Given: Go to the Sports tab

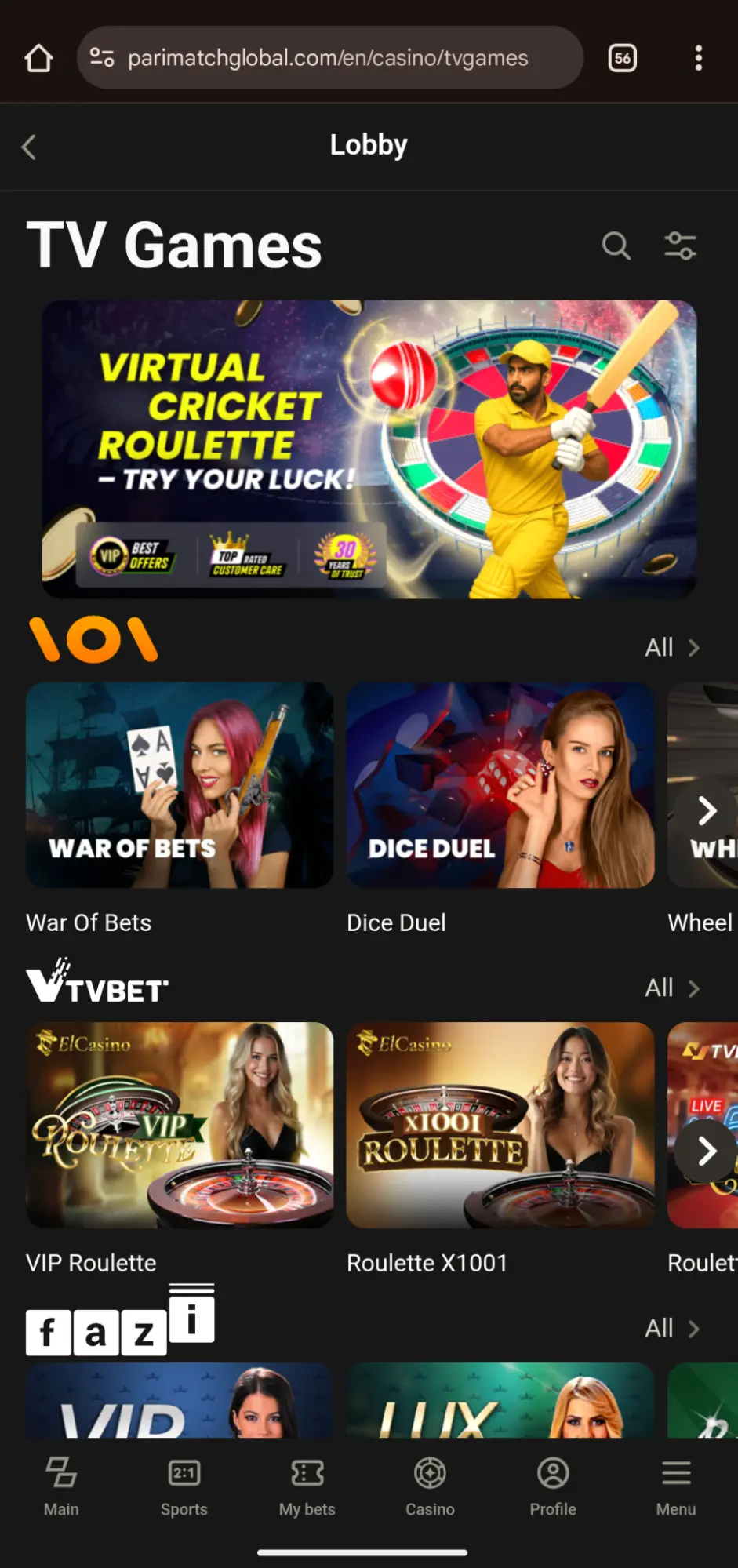Looking at the screenshot, I should coord(184,1486).
